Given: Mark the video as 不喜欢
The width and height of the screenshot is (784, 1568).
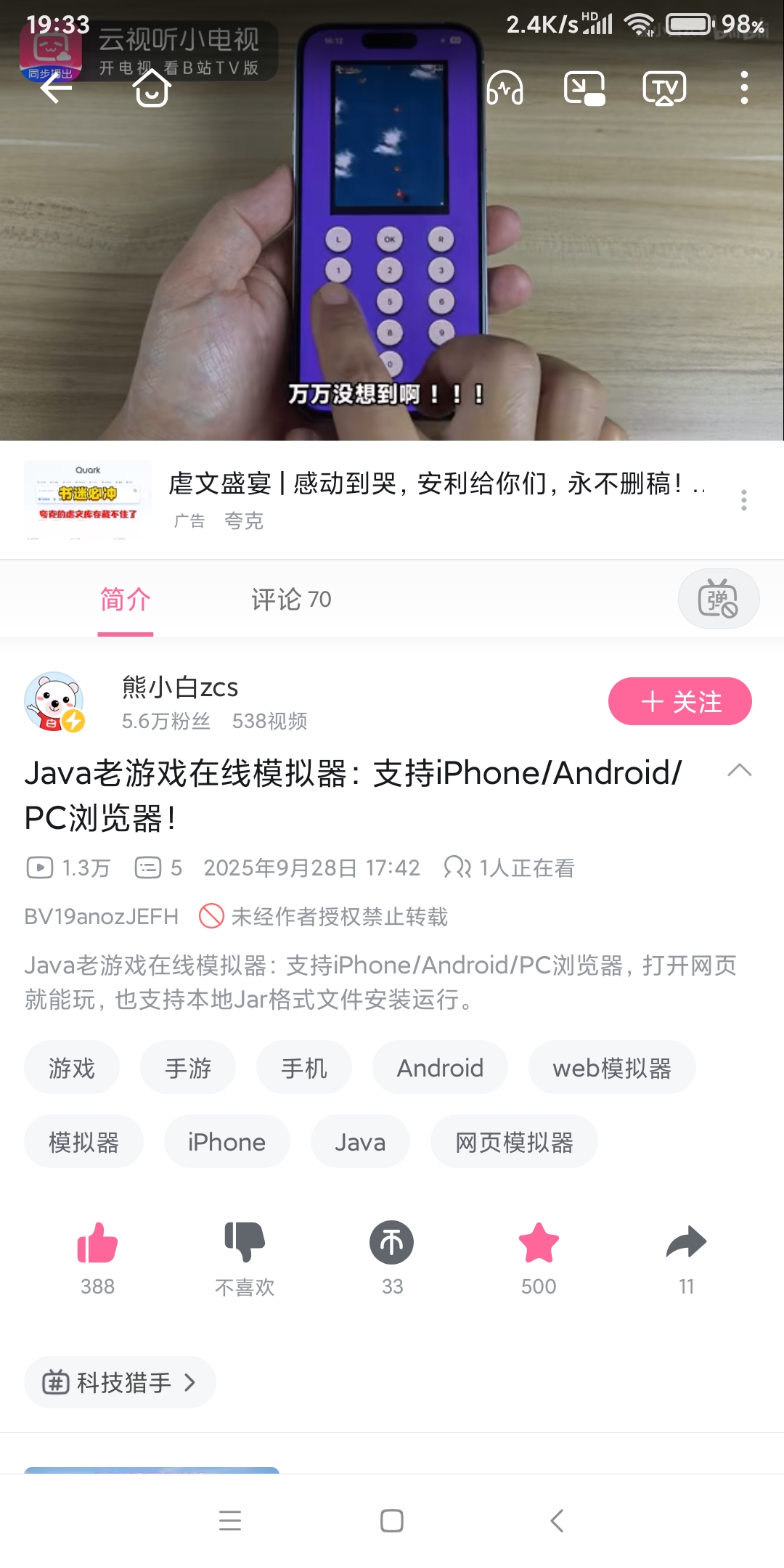Looking at the screenshot, I should tap(245, 1243).
